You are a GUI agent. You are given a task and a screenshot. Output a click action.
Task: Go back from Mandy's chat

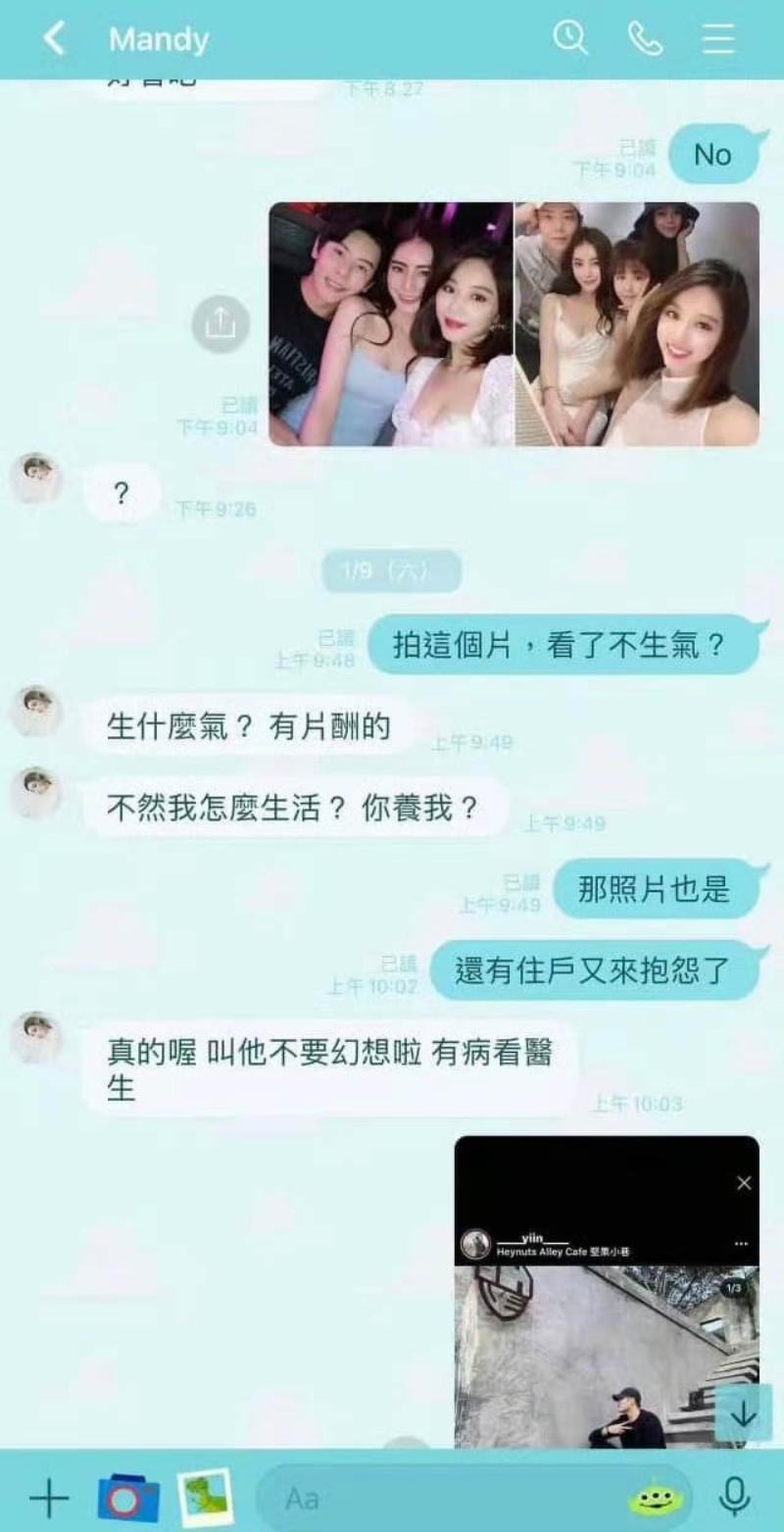pos(55,39)
